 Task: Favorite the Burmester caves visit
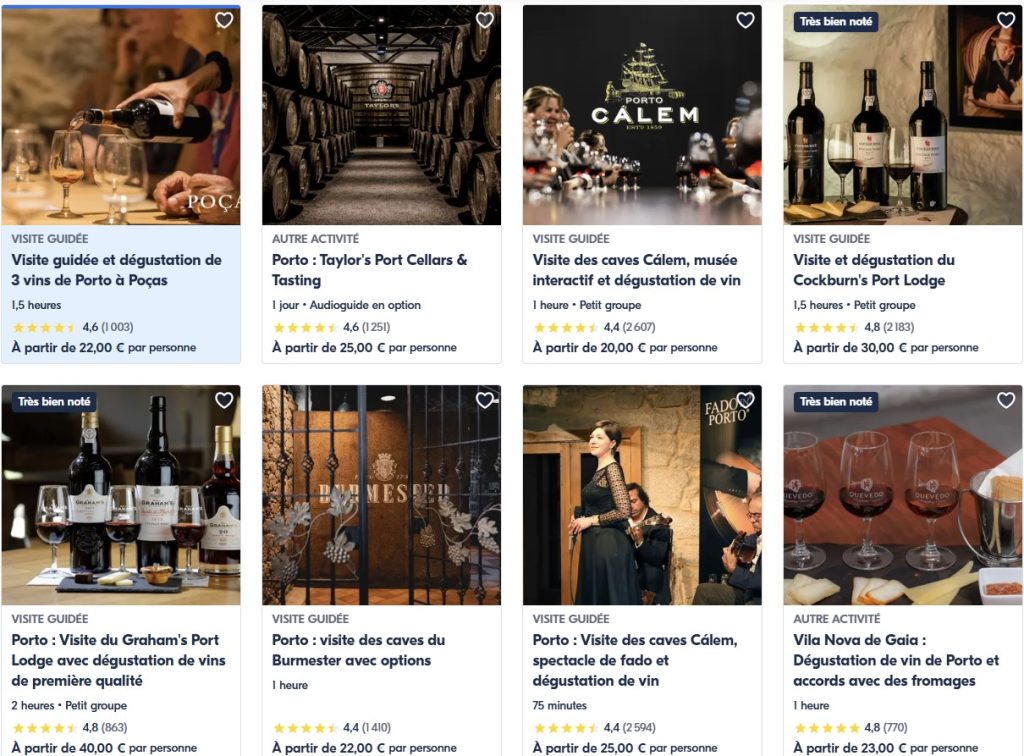485,400
